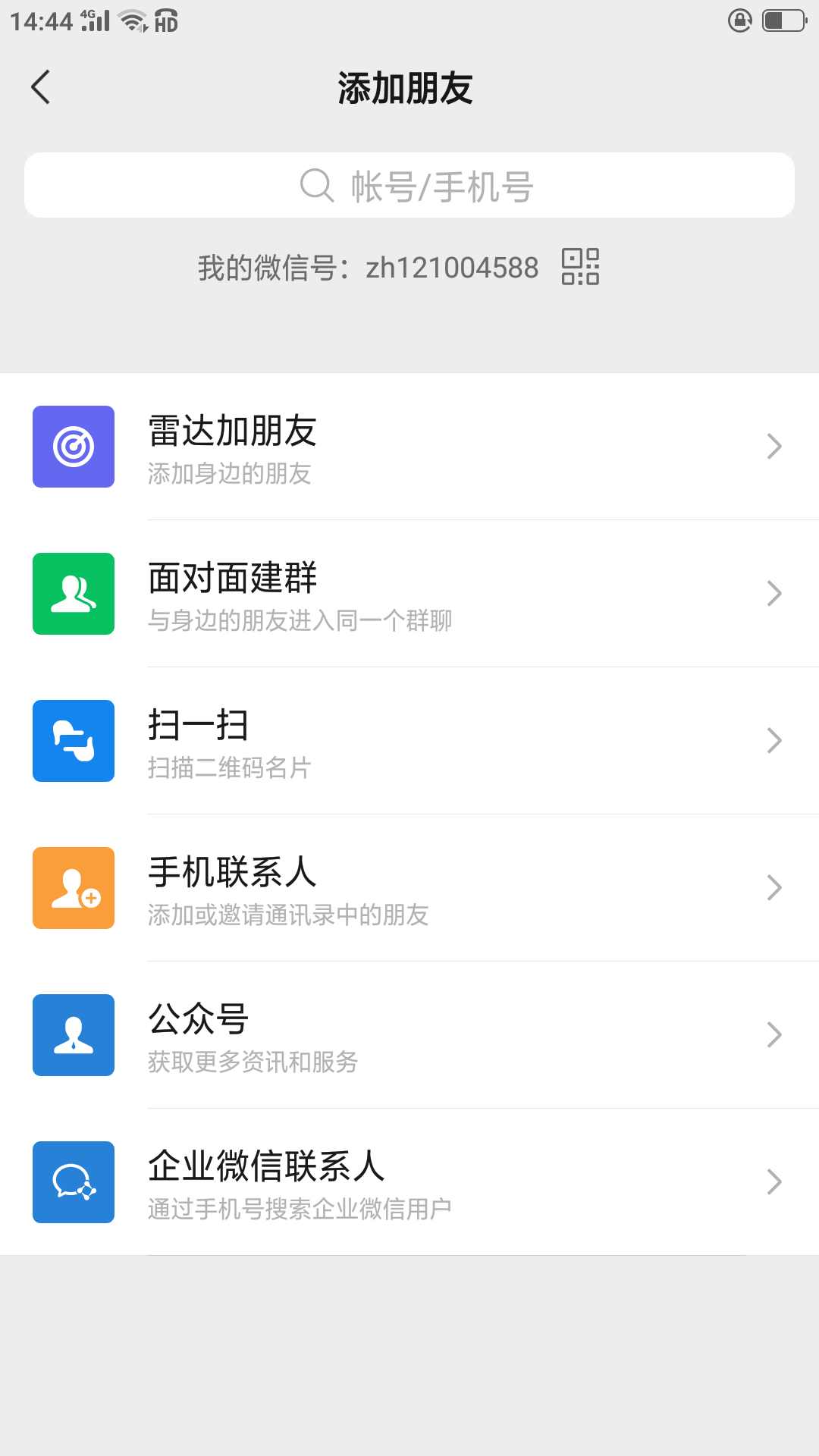Show my WeChat QR code icon
The height and width of the screenshot is (1456, 819).
tap(580, 267)
